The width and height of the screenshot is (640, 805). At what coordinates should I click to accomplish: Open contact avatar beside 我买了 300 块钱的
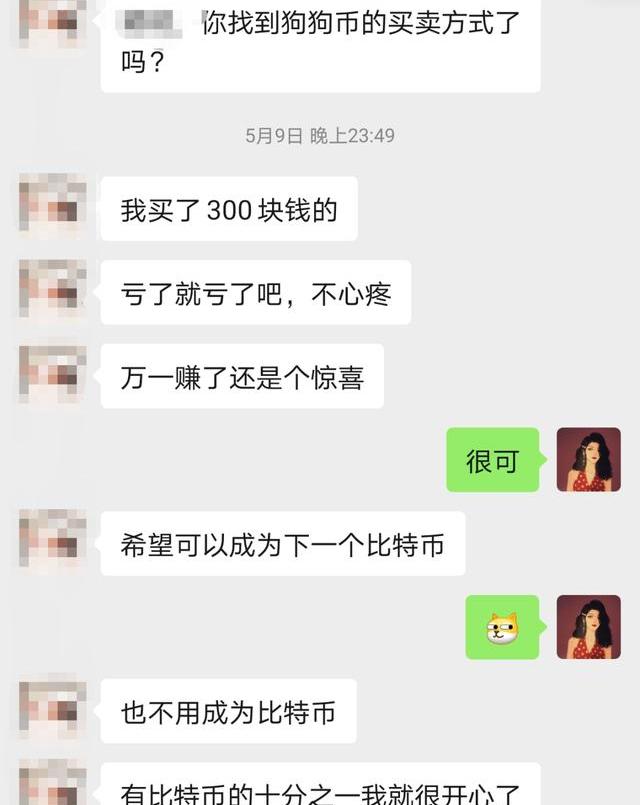pyautogui.click(x=52, y=207)
